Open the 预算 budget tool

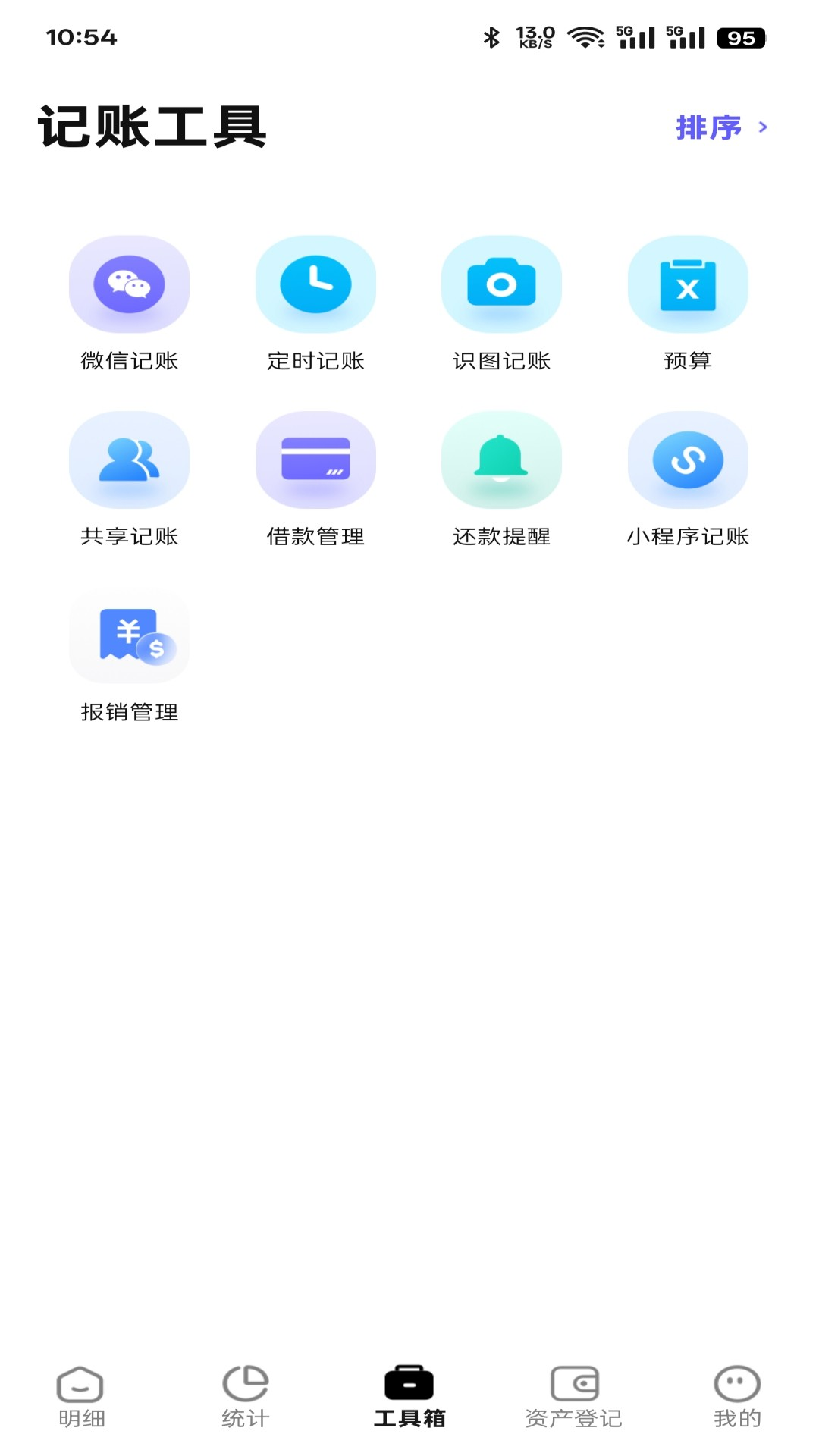[x=688, y=303]
